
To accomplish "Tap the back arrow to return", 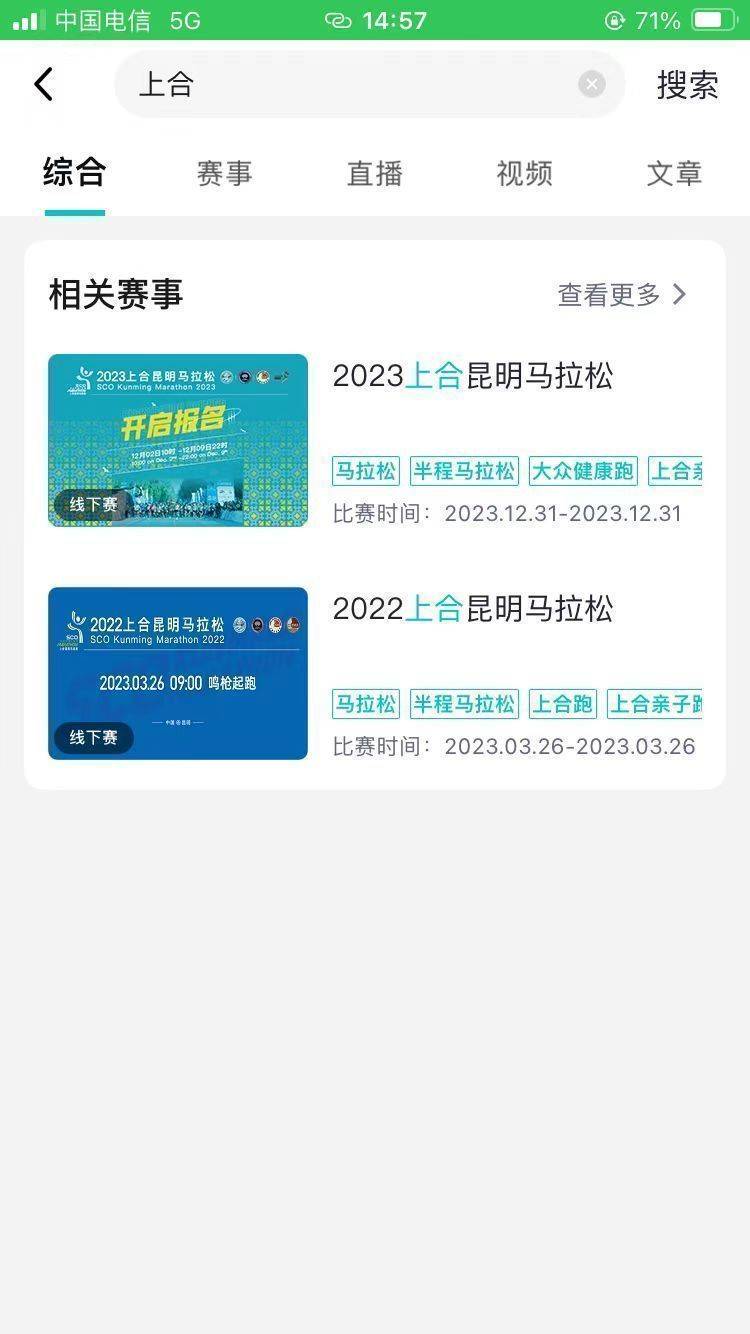I will 42,84.
